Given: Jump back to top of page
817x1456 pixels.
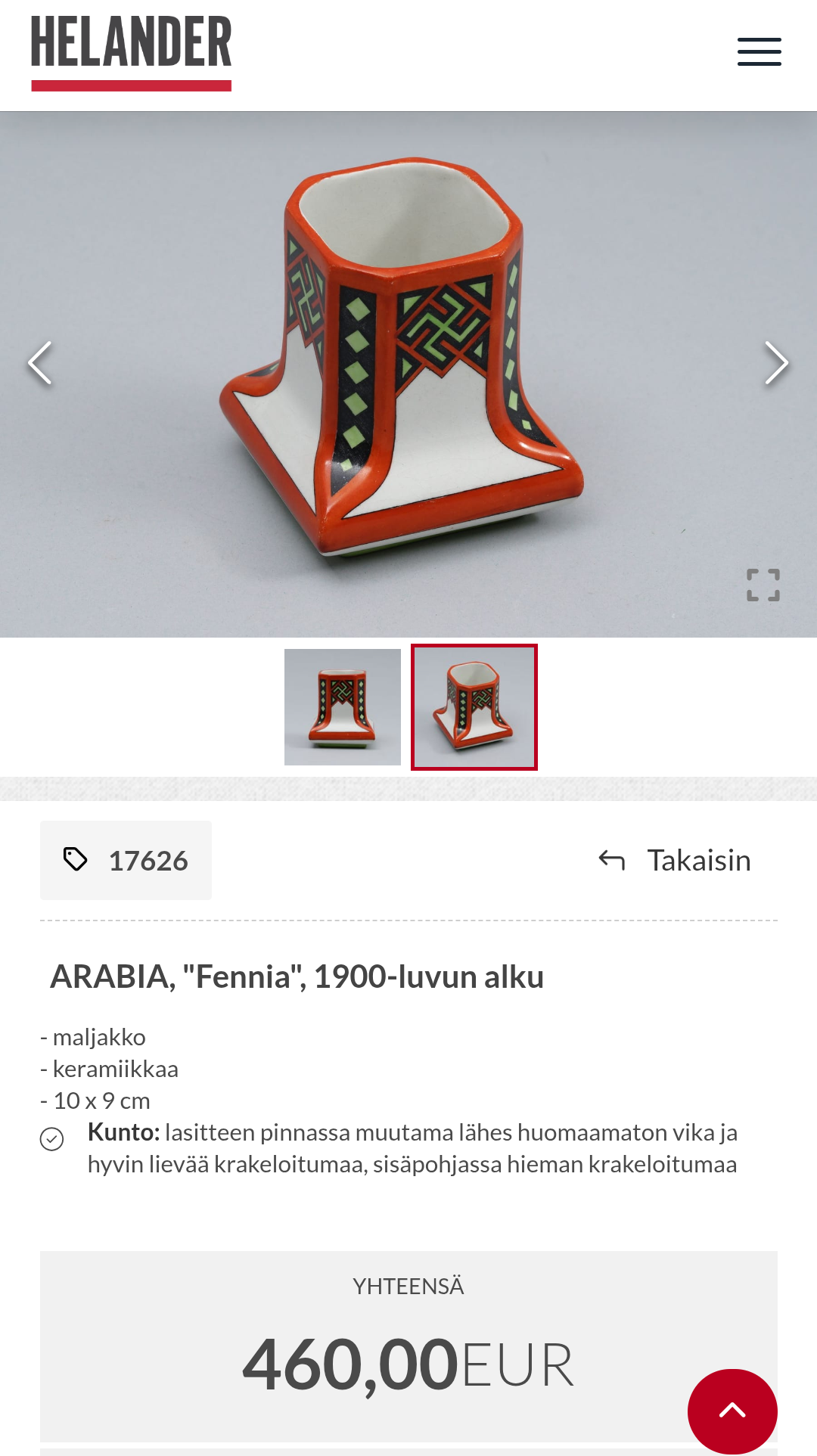Looking at the screenshot, I should pos(732,1411).
